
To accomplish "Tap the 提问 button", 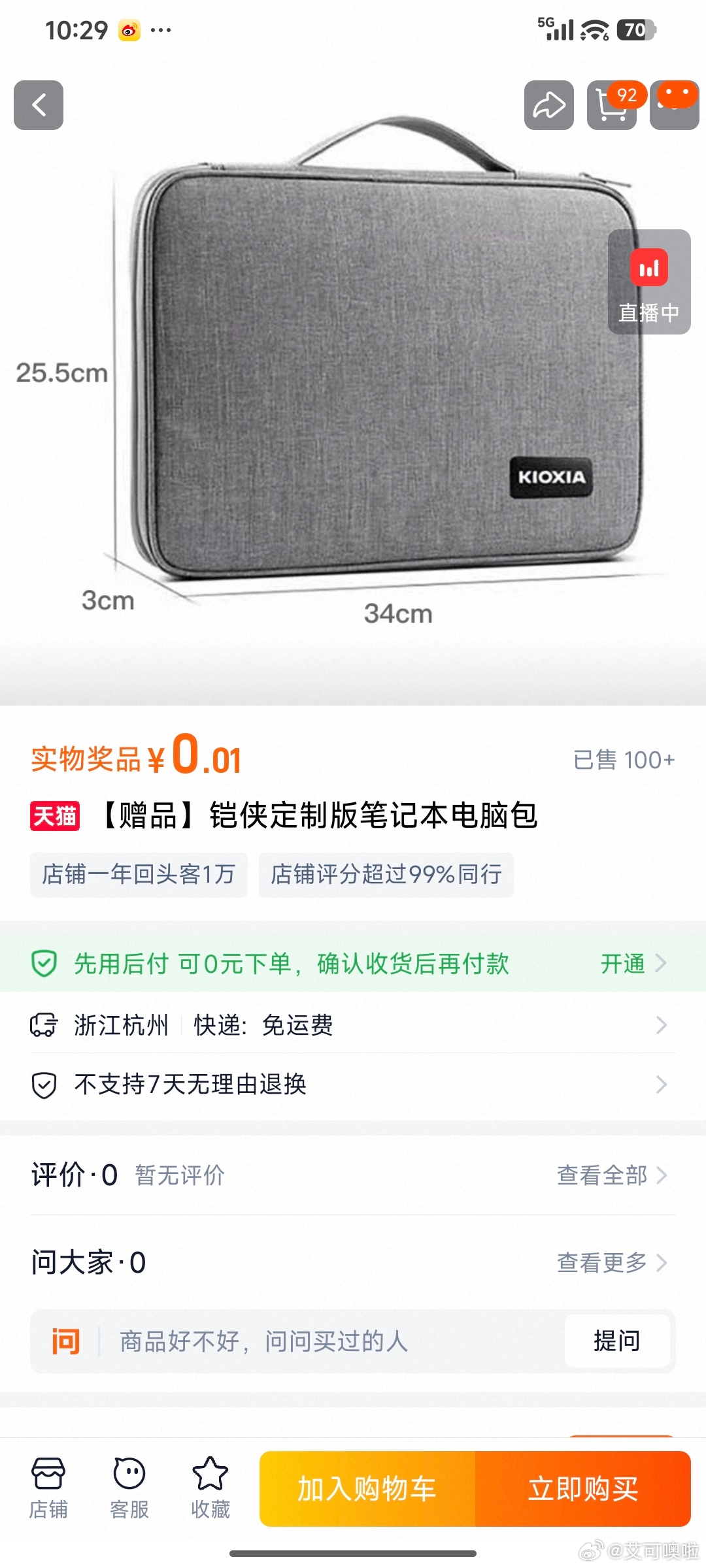I will (617, 1341).
